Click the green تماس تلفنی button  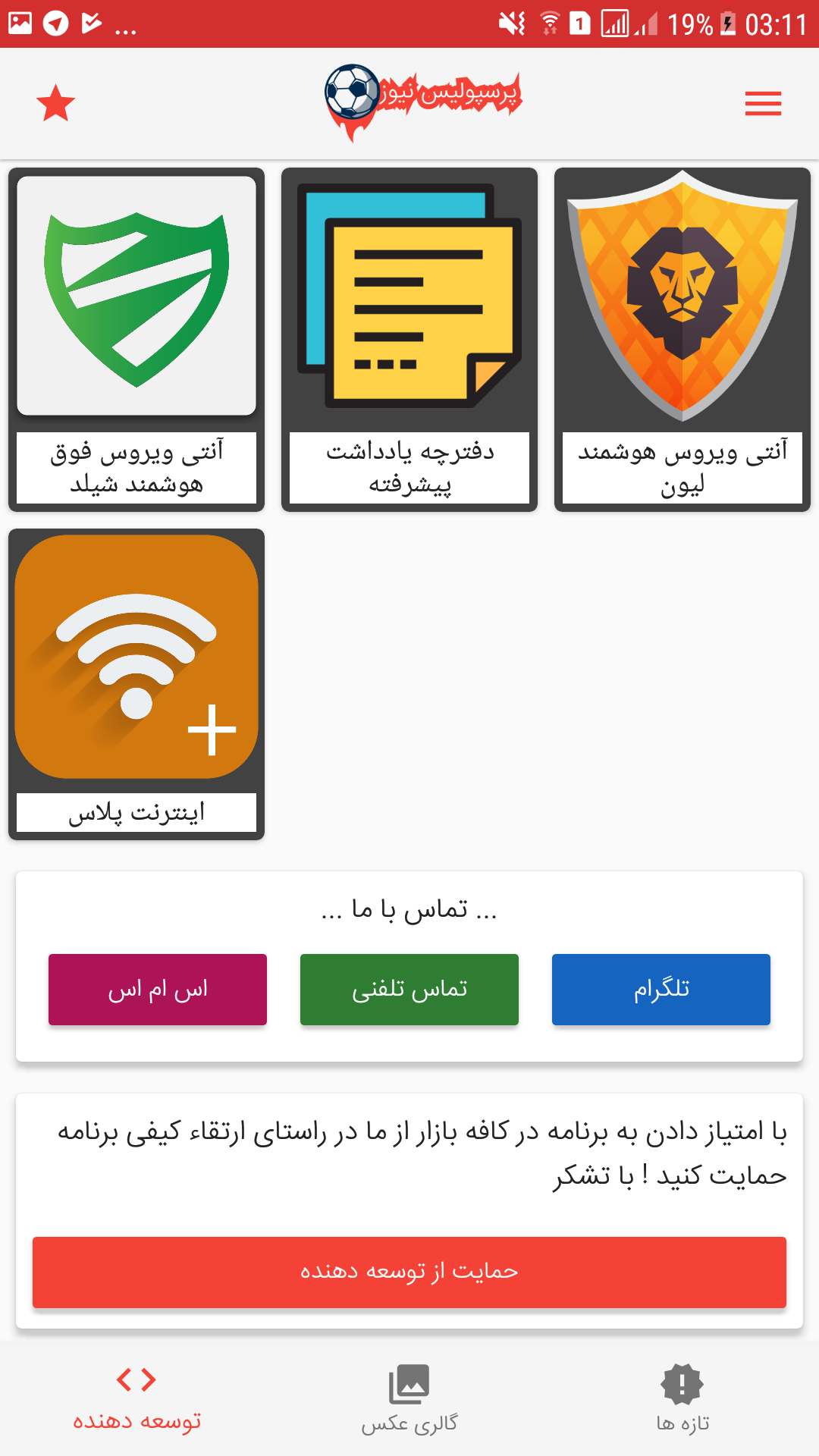409,989
